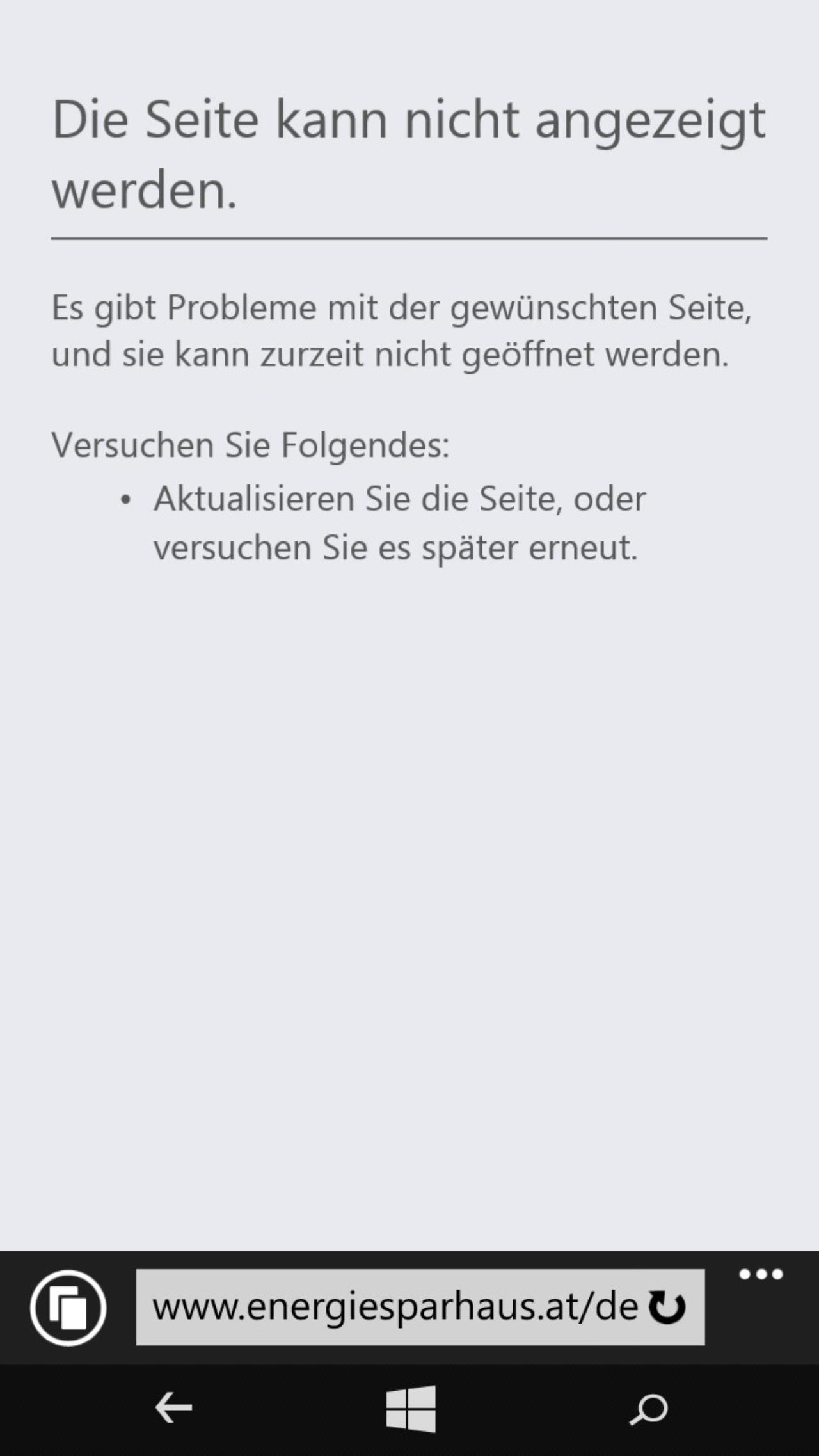This screenshot has height=1456, width=819.
Task: Tap the address bar showing www.energiesparhaus.at/de
Action: (394, 1308)
